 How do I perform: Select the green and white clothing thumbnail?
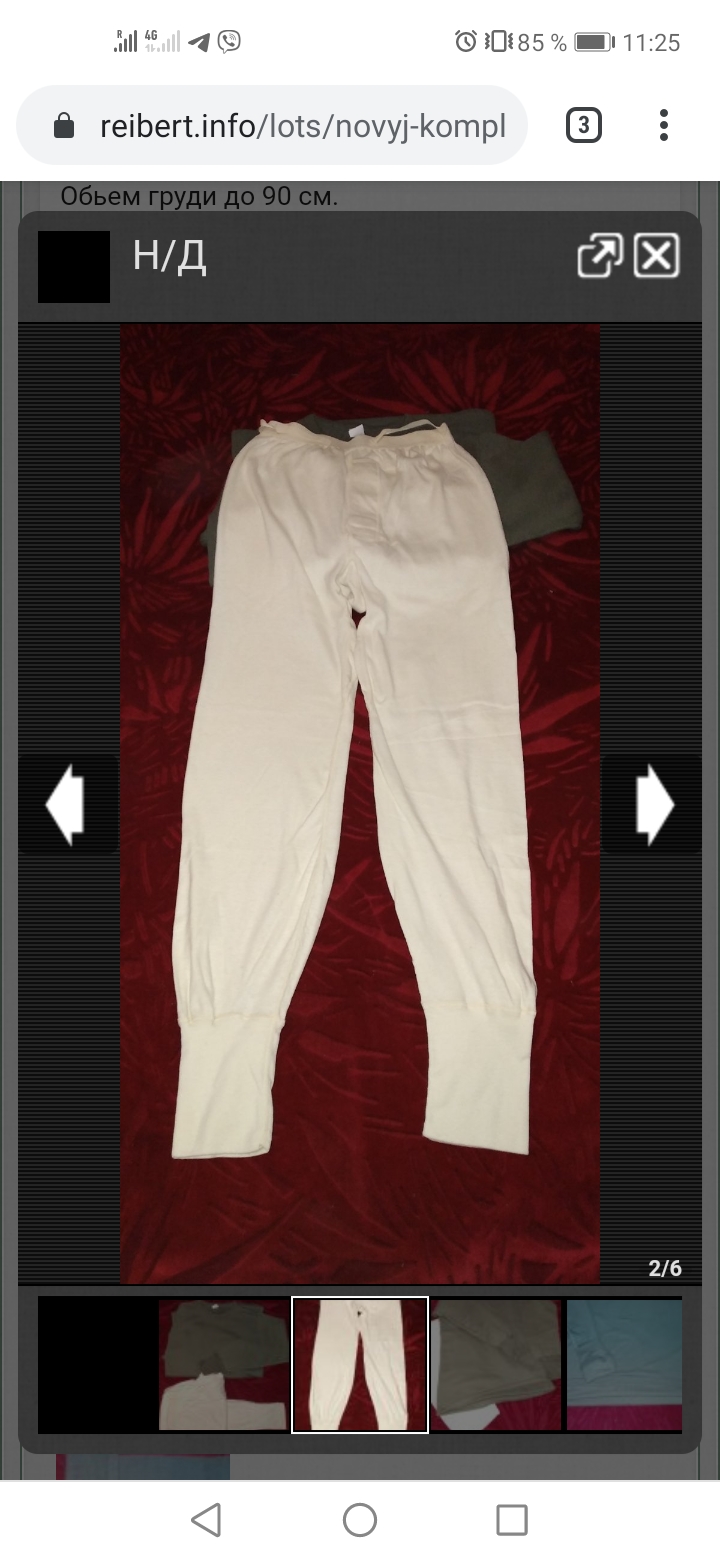[x=224, y=1365]
